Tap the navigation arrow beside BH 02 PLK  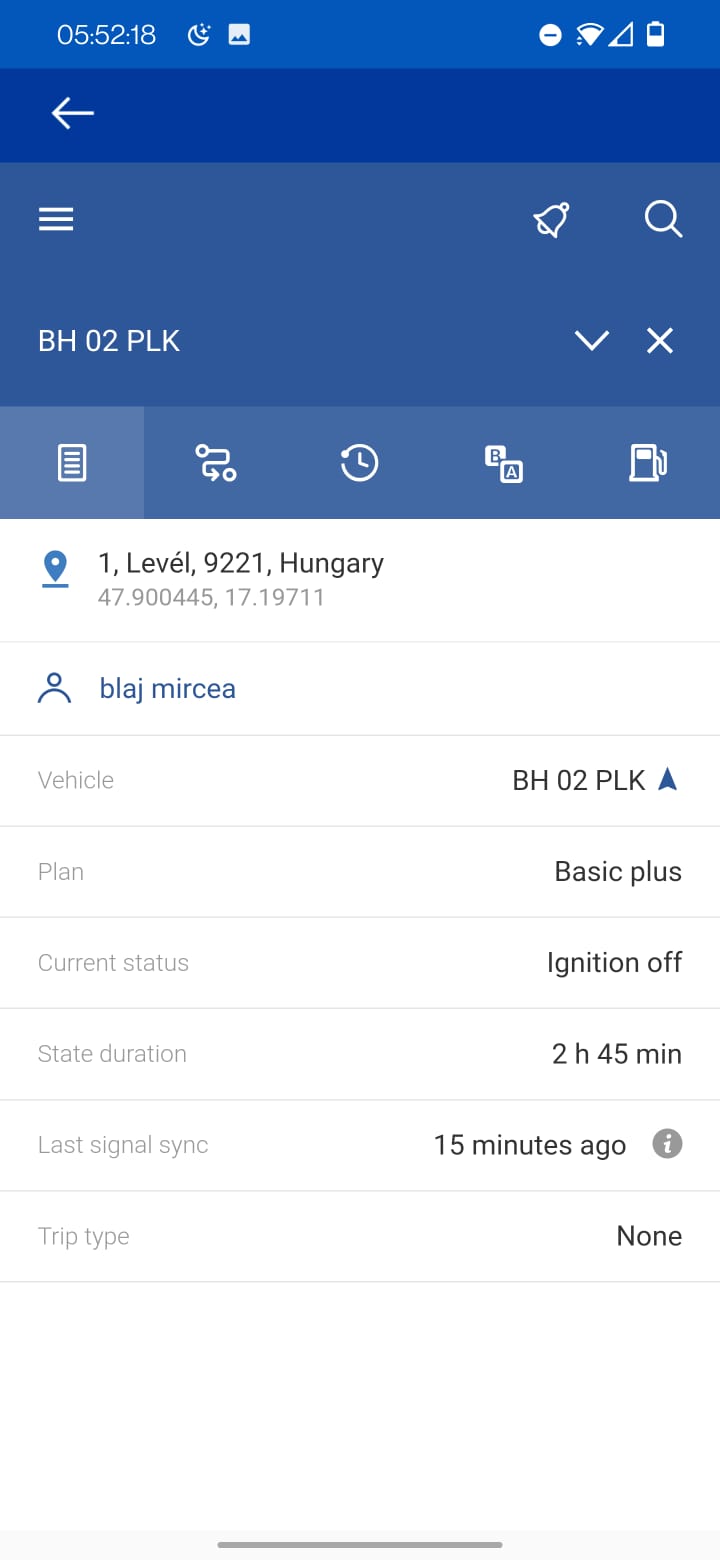click(x=668, y=780)
